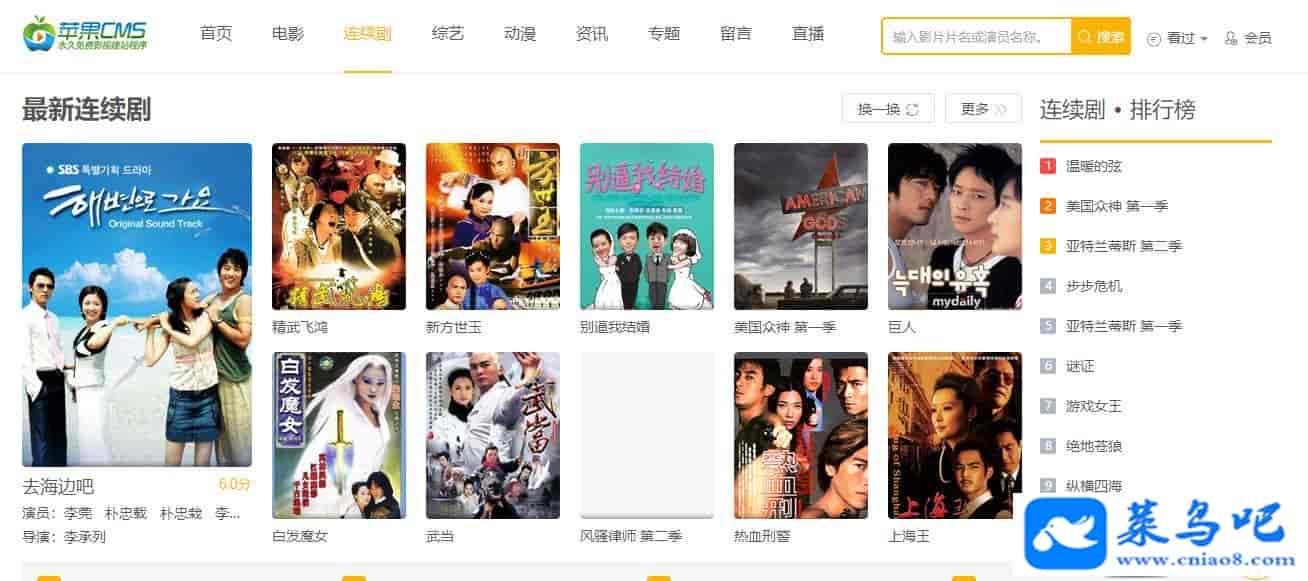Screen dimensions: 1308x581
Task: Expand the 看过 watch history dropdown
Action: coord(1178,38)
